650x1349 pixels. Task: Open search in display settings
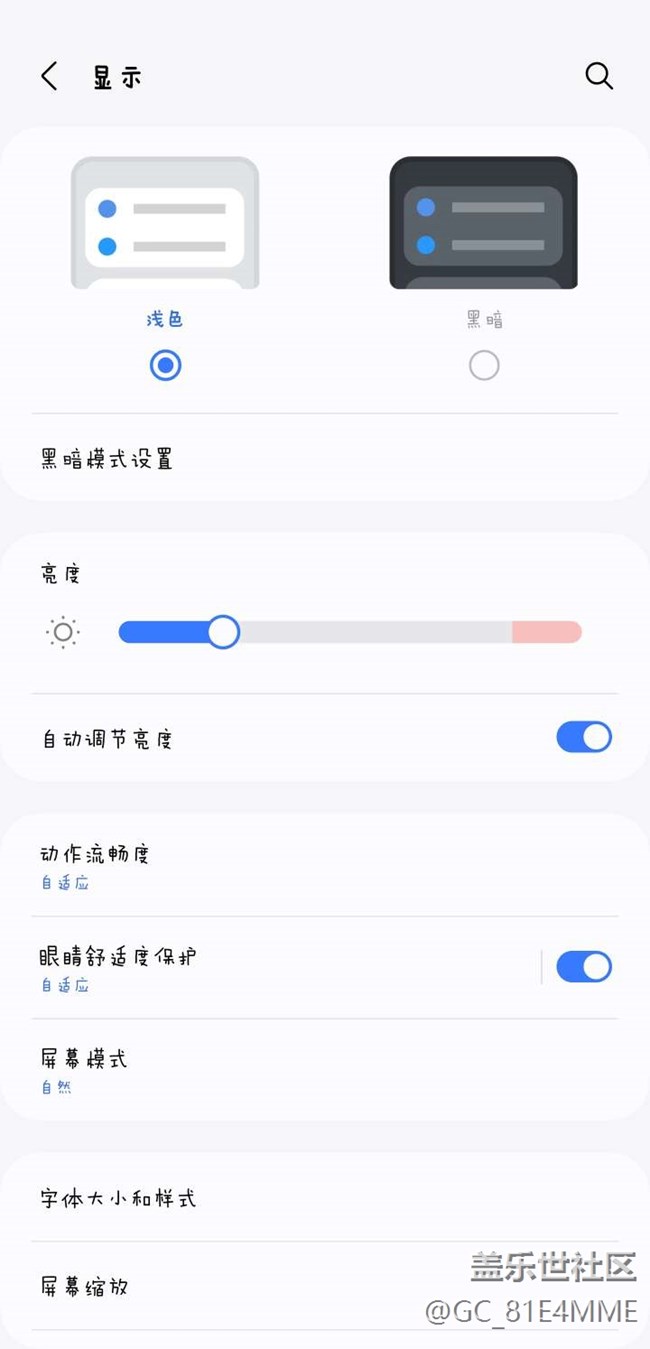[599, 76]
